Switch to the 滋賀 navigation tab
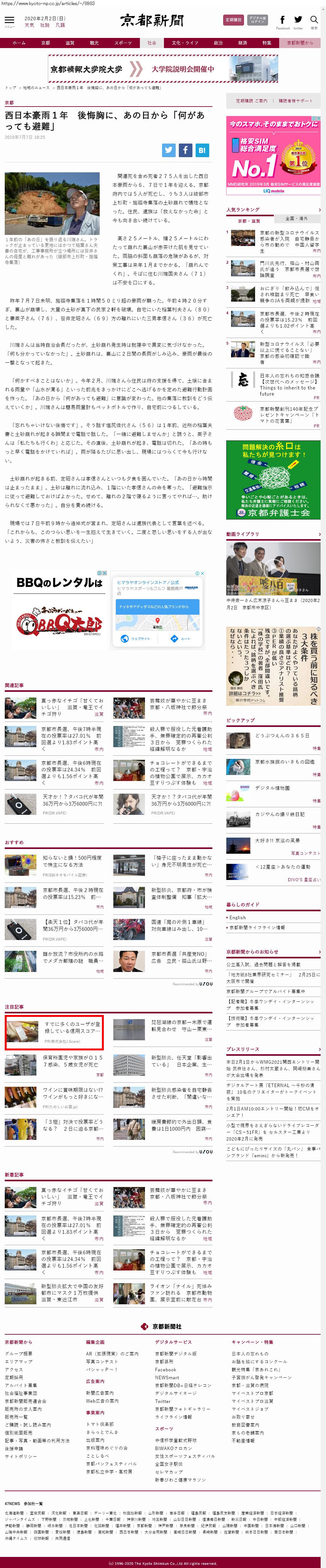This screenshot has height=1568, width=326. [69, 43]
